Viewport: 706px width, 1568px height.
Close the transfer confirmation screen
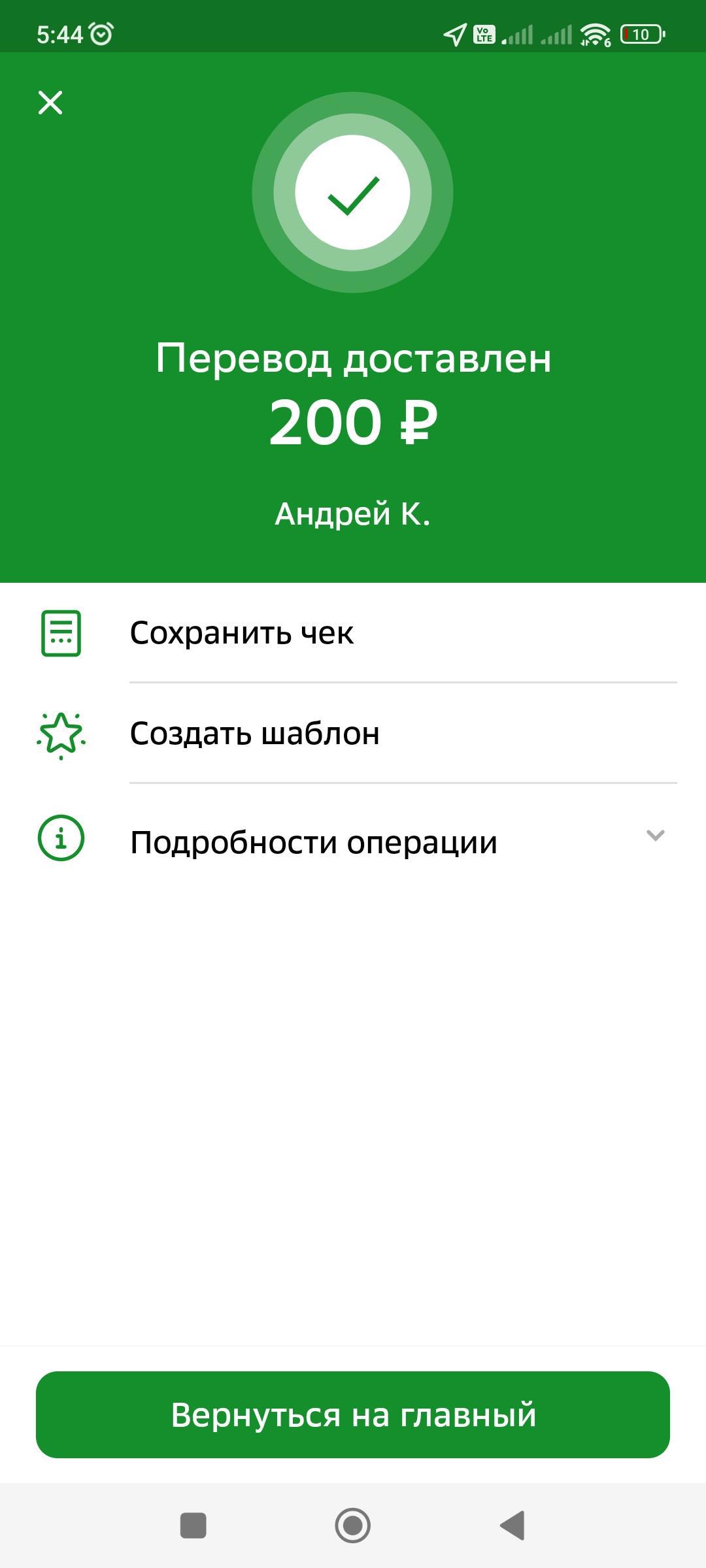[50, 103]
